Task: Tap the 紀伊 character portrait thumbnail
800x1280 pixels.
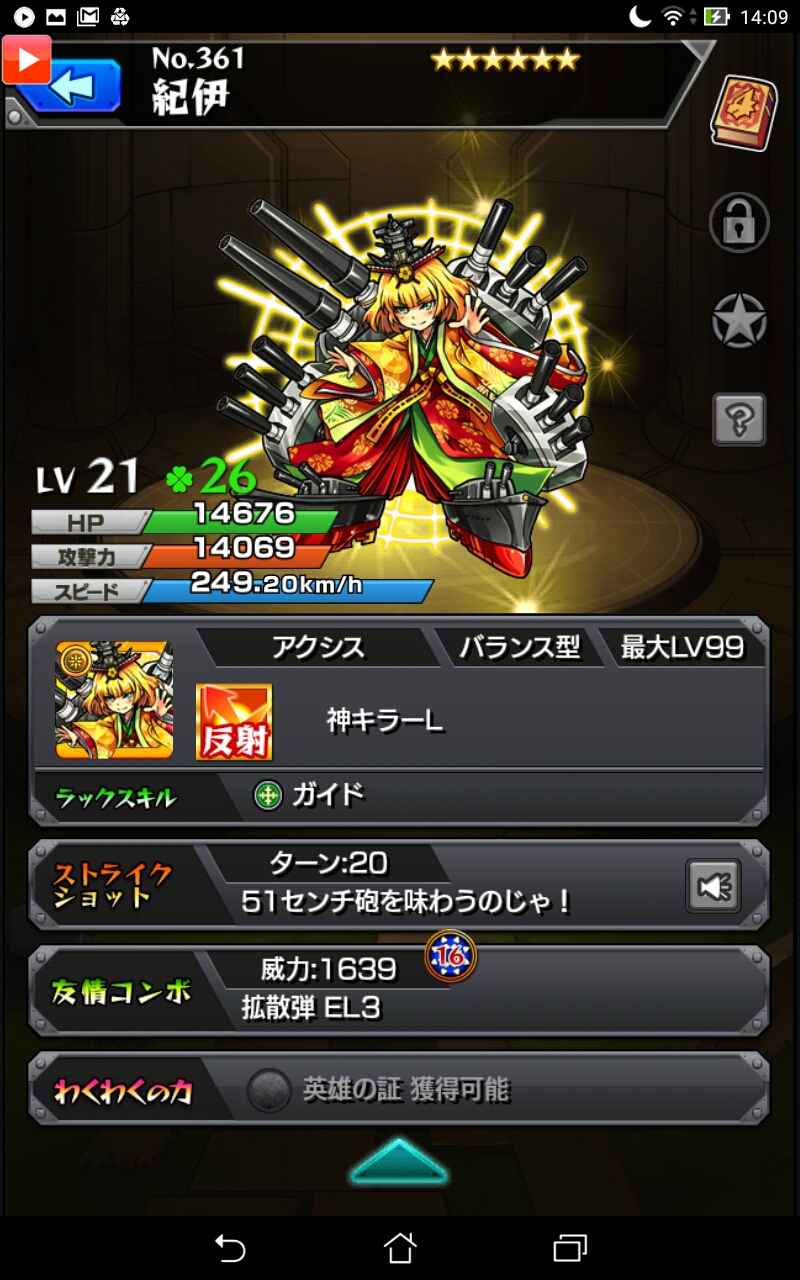Action: click(114, 700)
